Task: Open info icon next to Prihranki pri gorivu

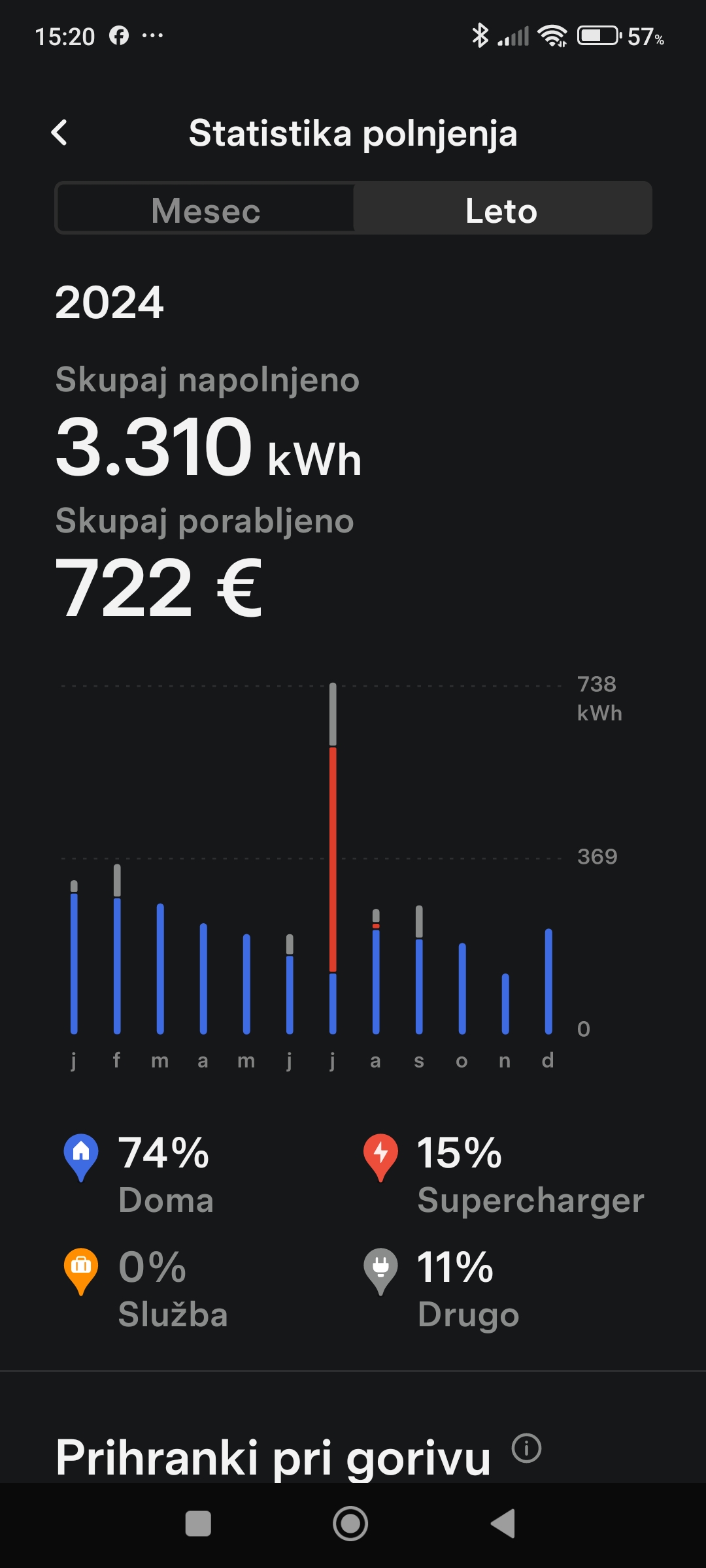Action: [x=526, y=1448]
